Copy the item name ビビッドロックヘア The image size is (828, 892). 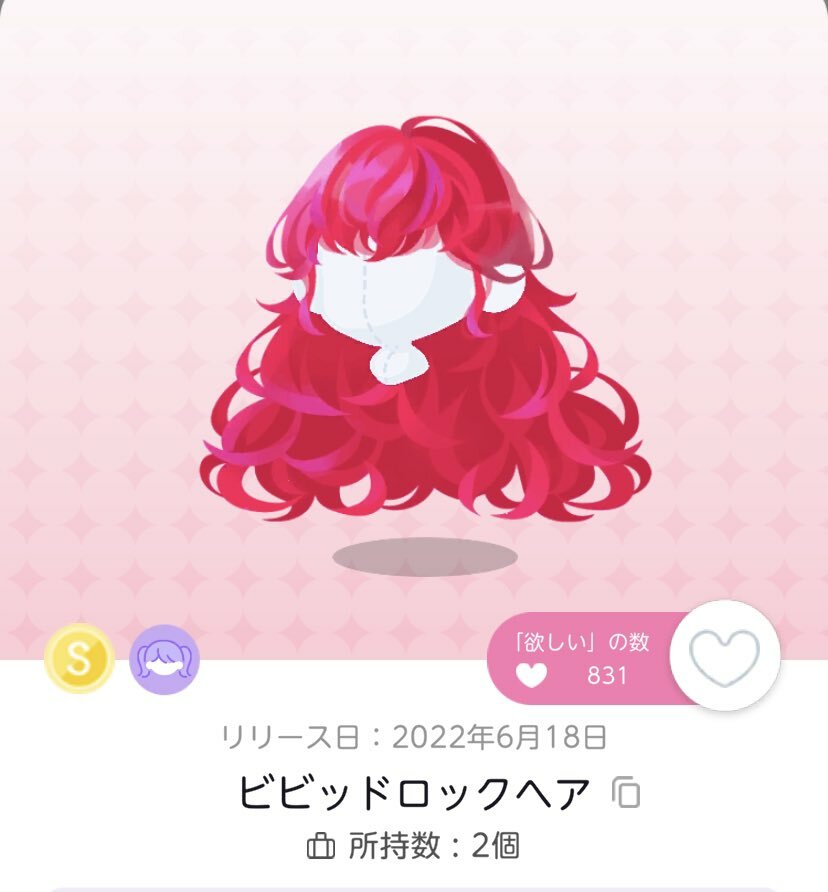(626, 793)
